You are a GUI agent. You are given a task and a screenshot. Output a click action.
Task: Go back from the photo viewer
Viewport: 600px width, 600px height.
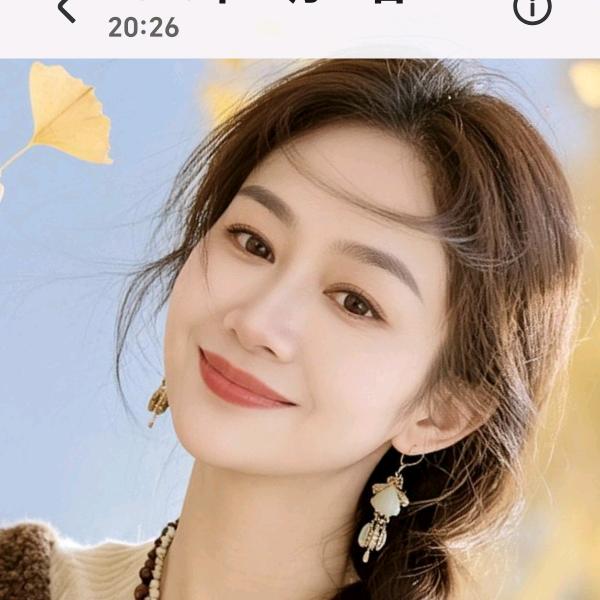pyautogui.click(x=66, y=10)
